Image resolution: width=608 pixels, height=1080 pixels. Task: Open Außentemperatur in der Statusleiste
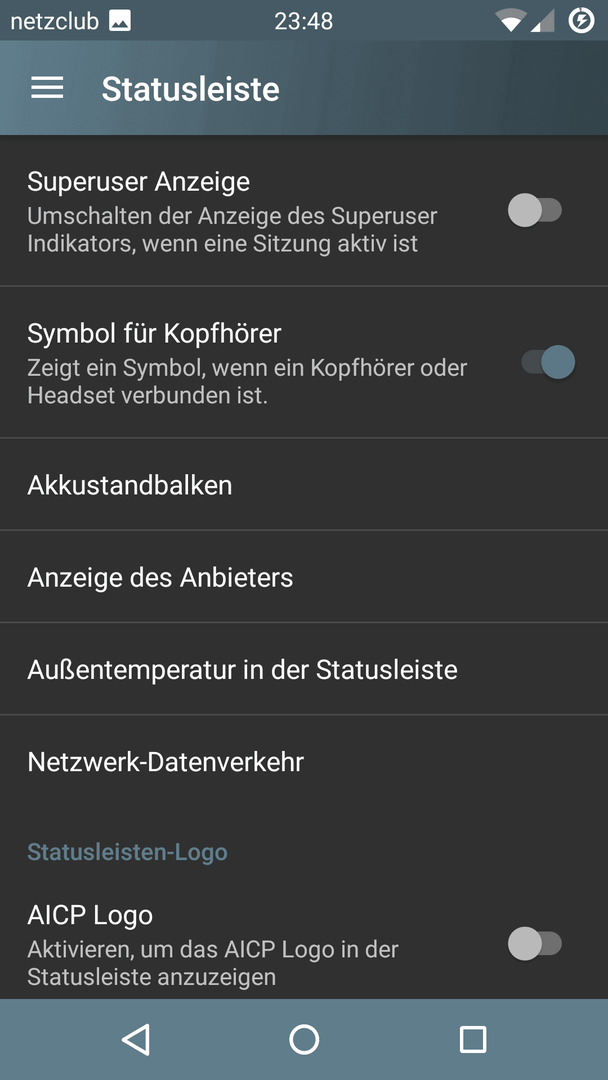click(304, 669)
